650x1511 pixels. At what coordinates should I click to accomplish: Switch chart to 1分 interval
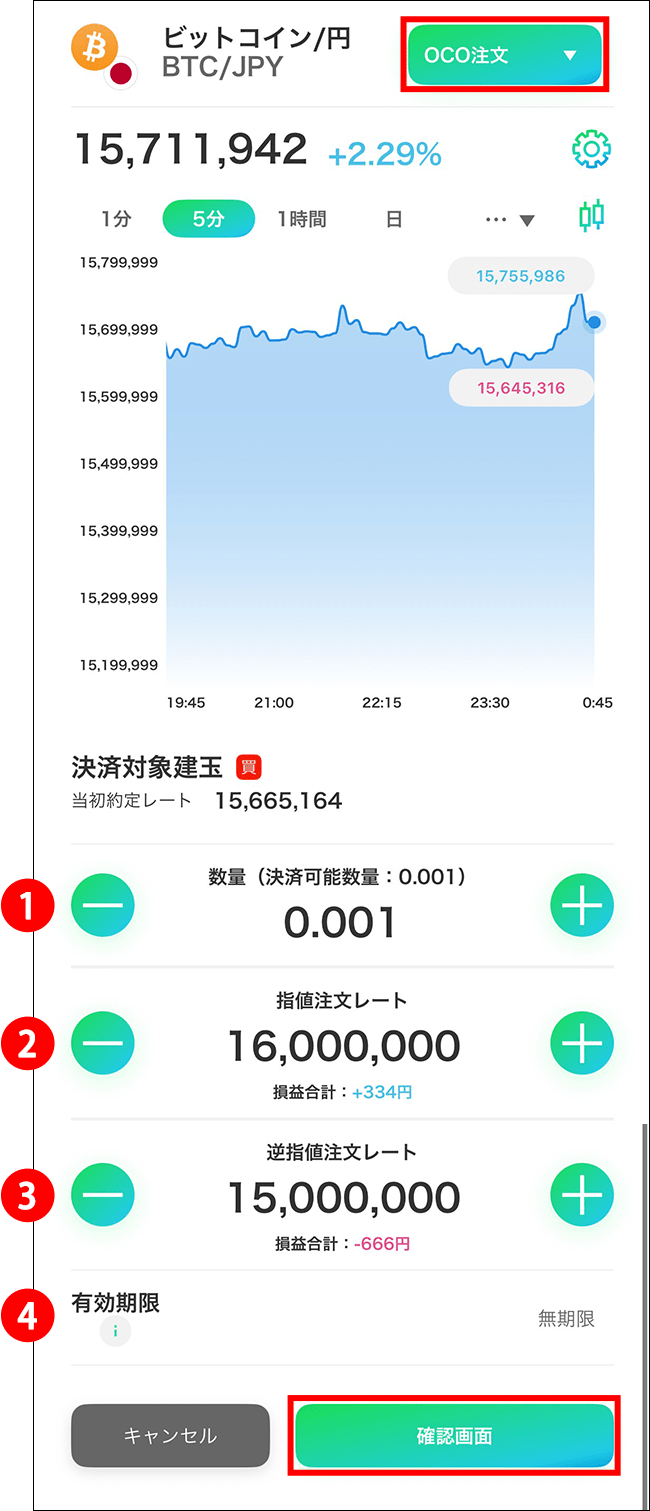coord(115,219)
